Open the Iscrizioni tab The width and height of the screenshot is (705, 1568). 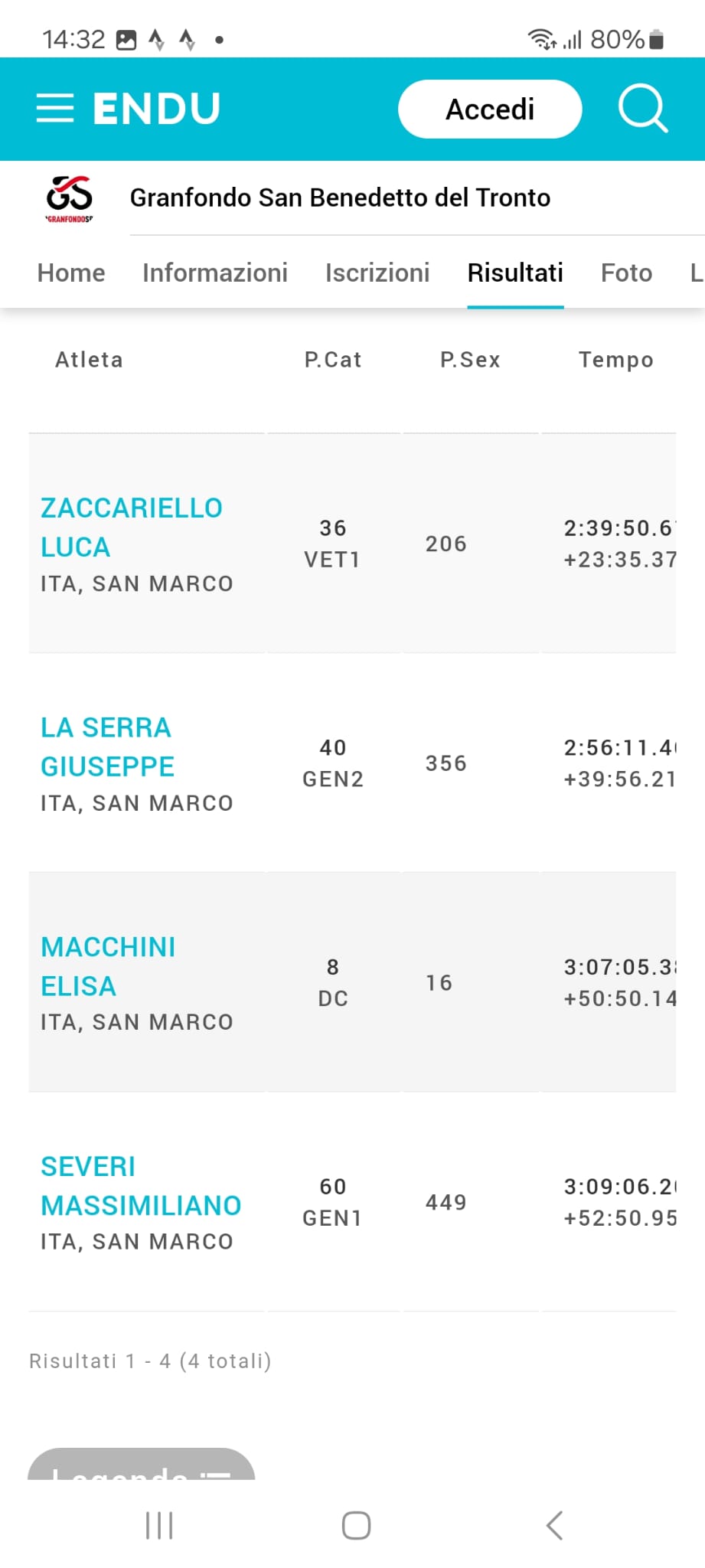tap(377, 273)
